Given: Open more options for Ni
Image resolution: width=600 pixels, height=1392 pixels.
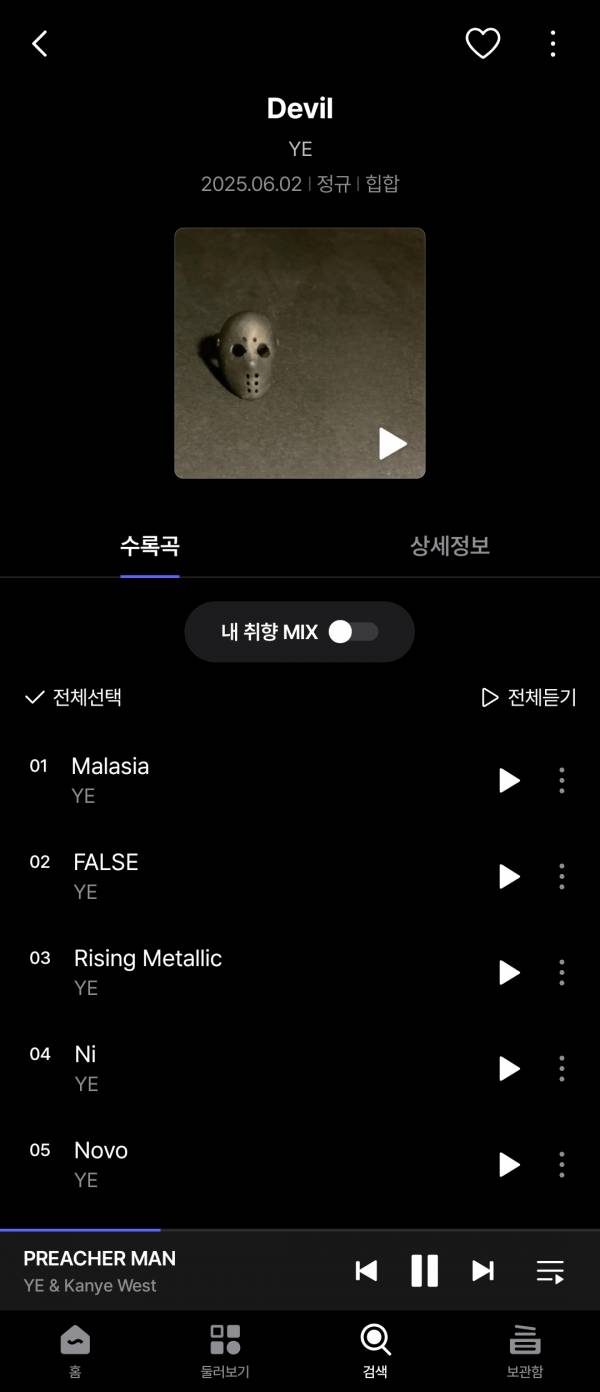Looking at the screenshot, I should (561, 1068).
